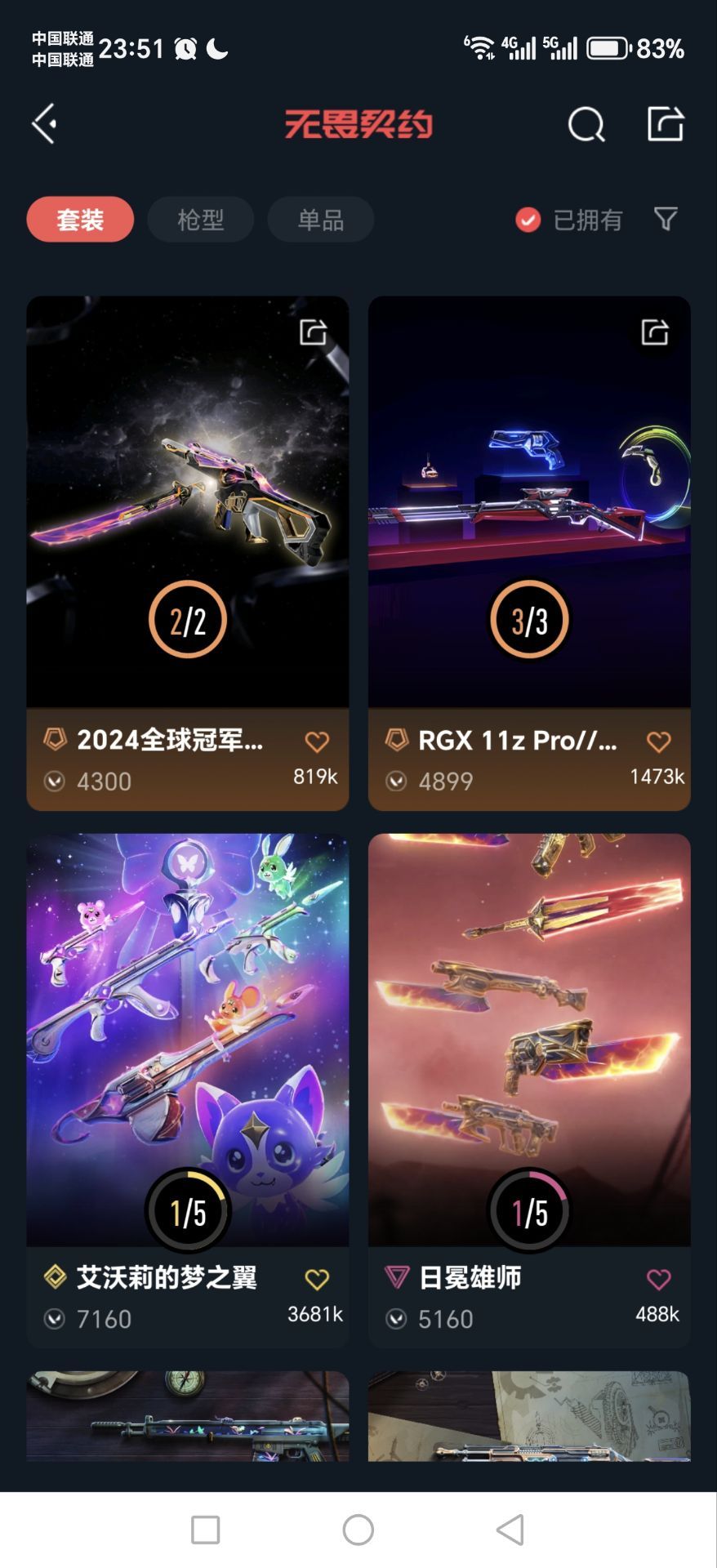Like the 日冕雄师 bundle
The image size is (717, 1568).
tap(658, 1279)
